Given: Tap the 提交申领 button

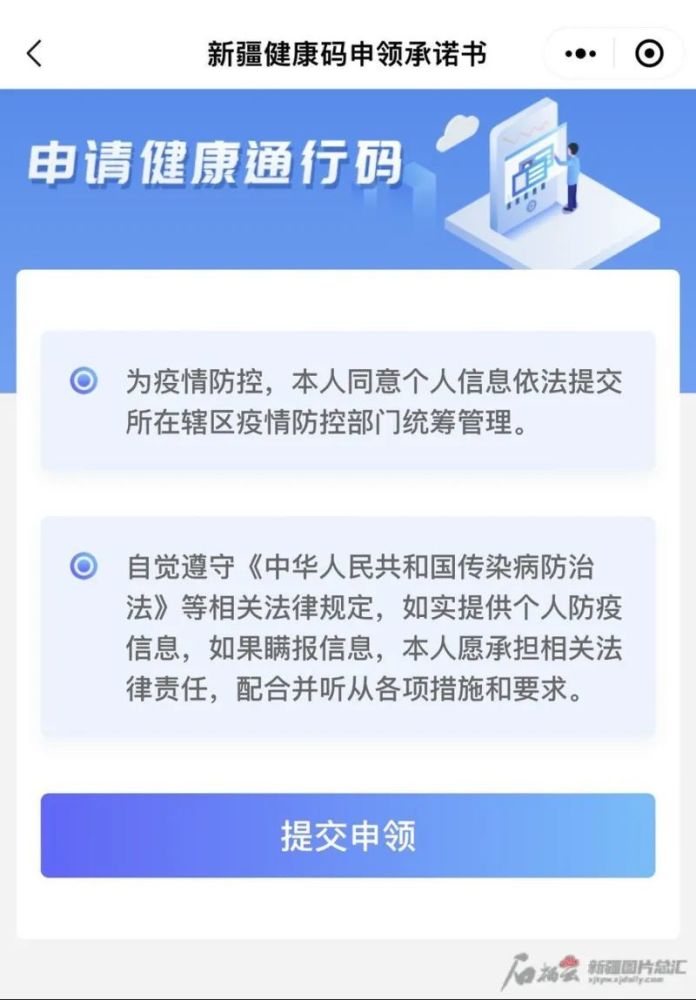Looking at the screenshot, I should (348, 836).
